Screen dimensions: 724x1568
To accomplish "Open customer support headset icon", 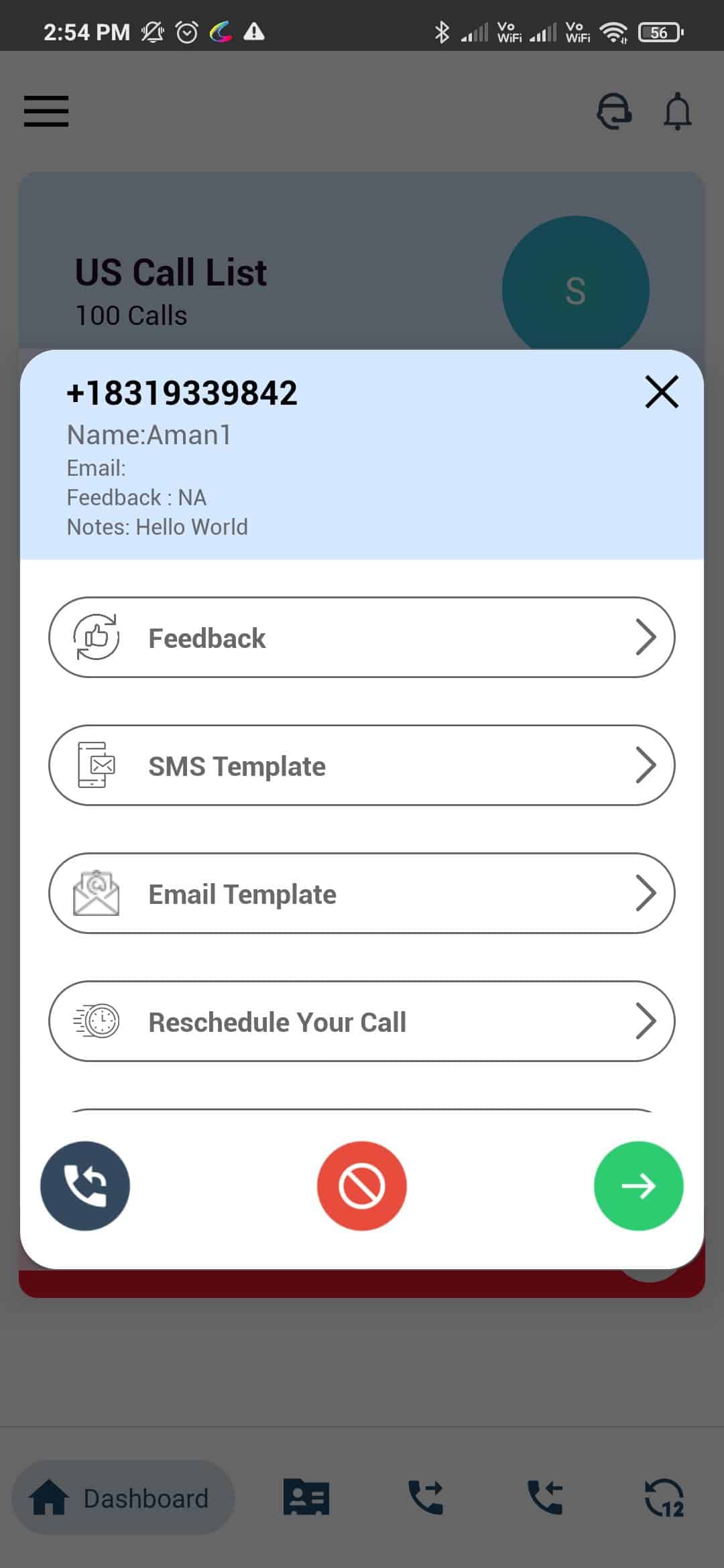I will (x=613, y=112).
